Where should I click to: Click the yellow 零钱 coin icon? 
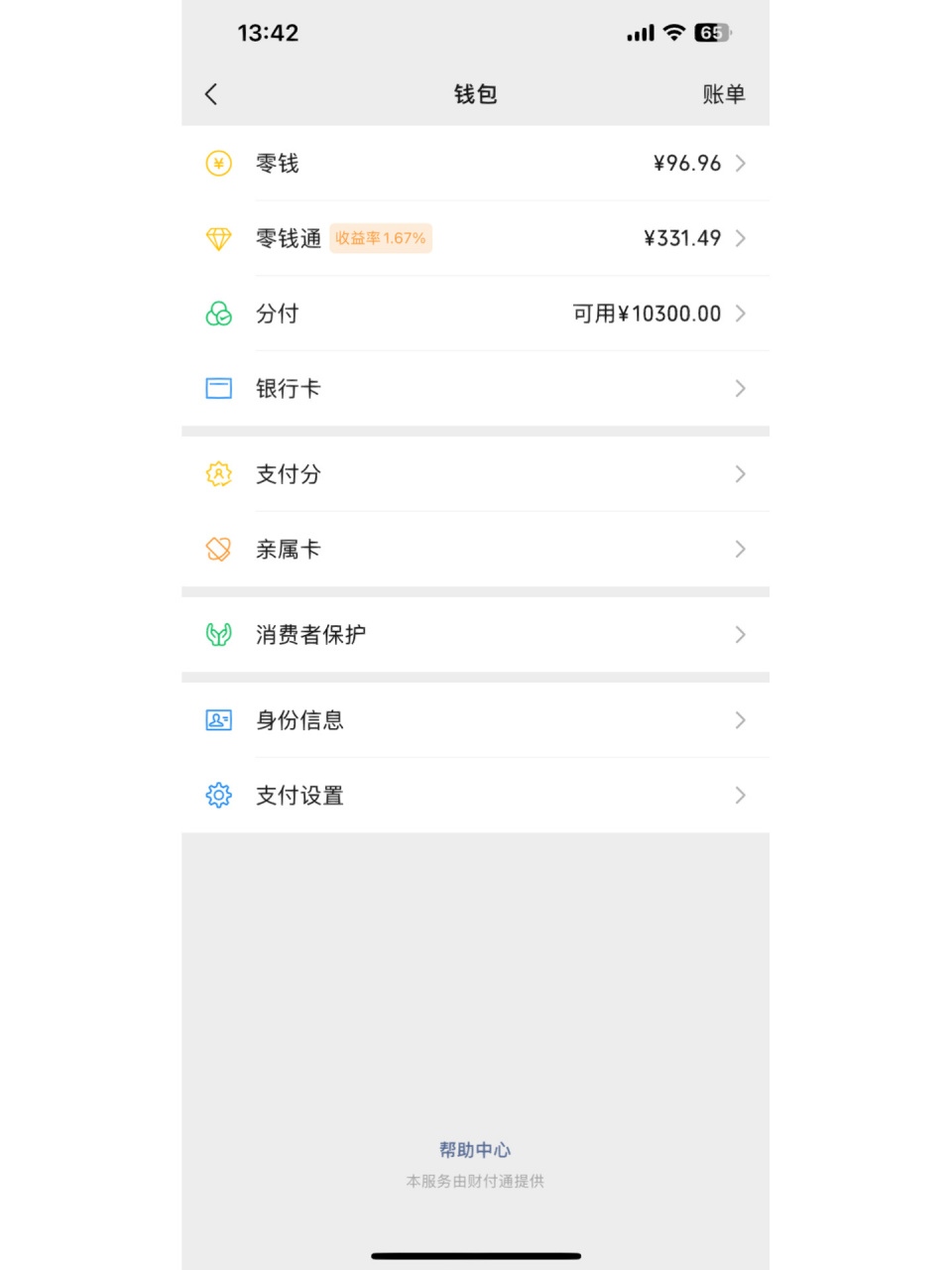click(218, 163)
